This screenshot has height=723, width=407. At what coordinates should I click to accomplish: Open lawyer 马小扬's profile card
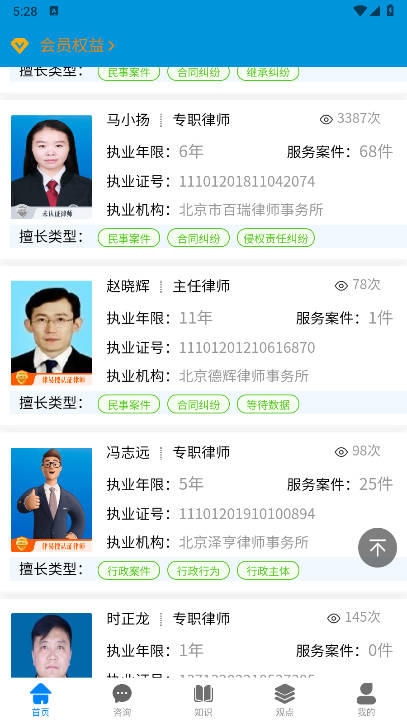203,179
